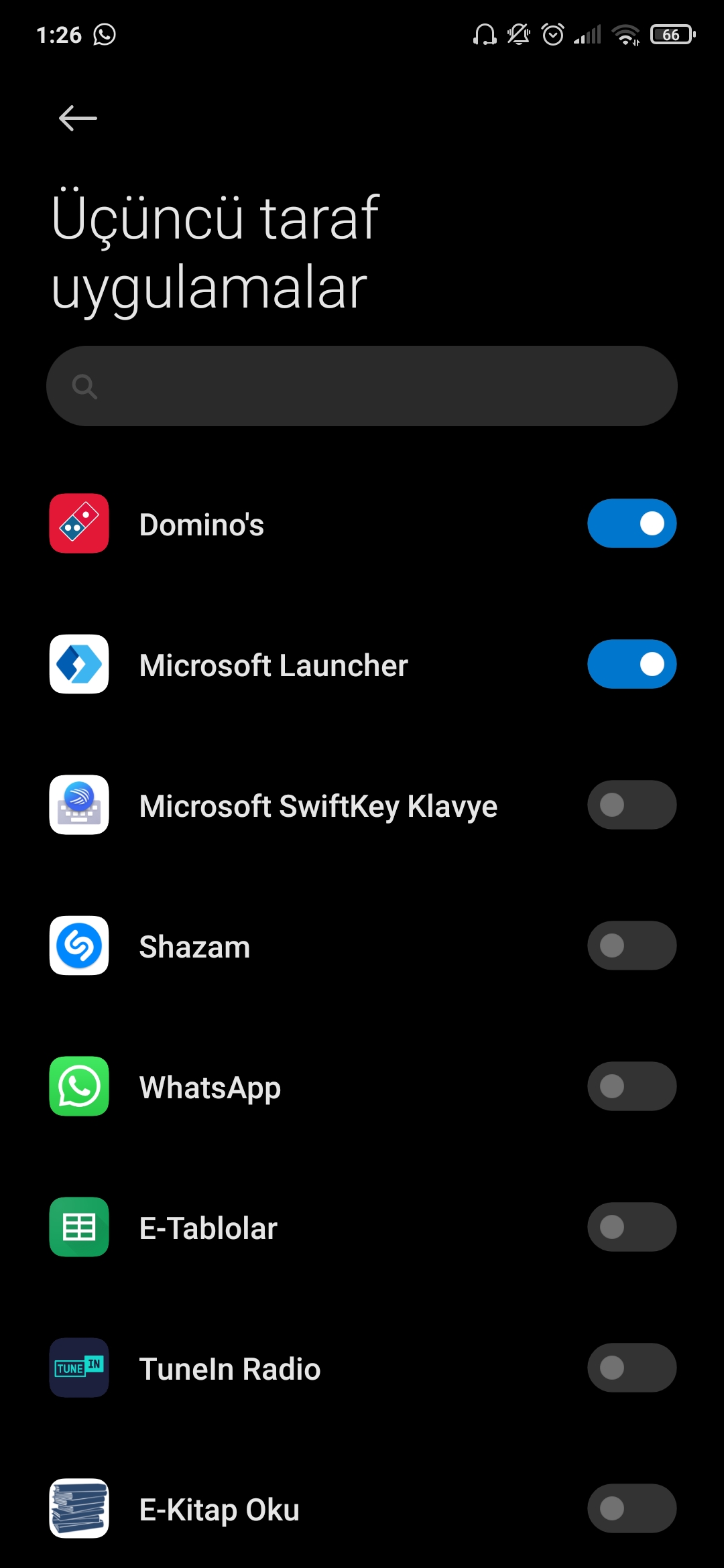
Task: Toggle TuneIn Radio on
Action: coord(632,1368)
